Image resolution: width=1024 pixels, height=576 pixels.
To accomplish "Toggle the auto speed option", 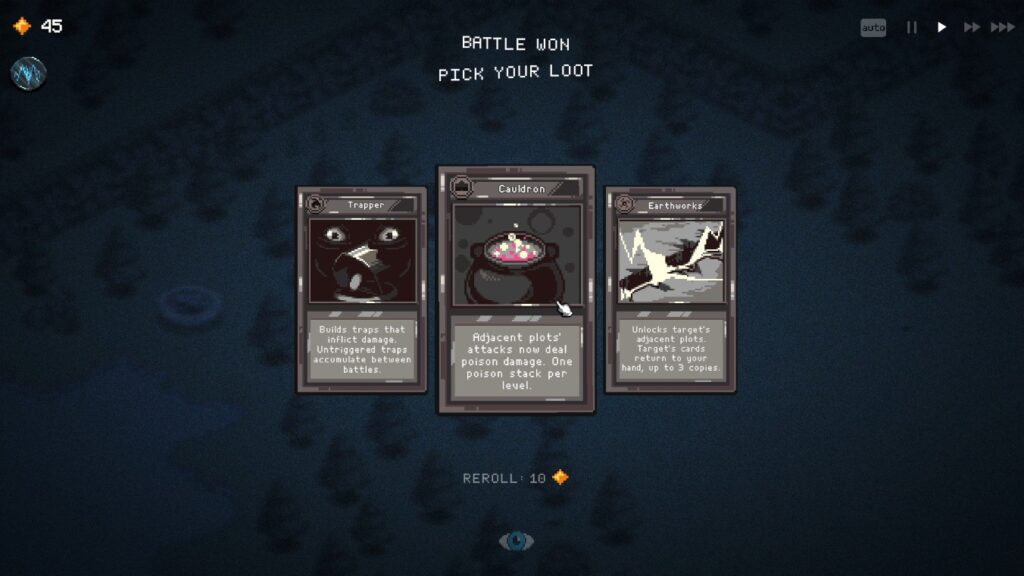I will [x=873, y=28].
